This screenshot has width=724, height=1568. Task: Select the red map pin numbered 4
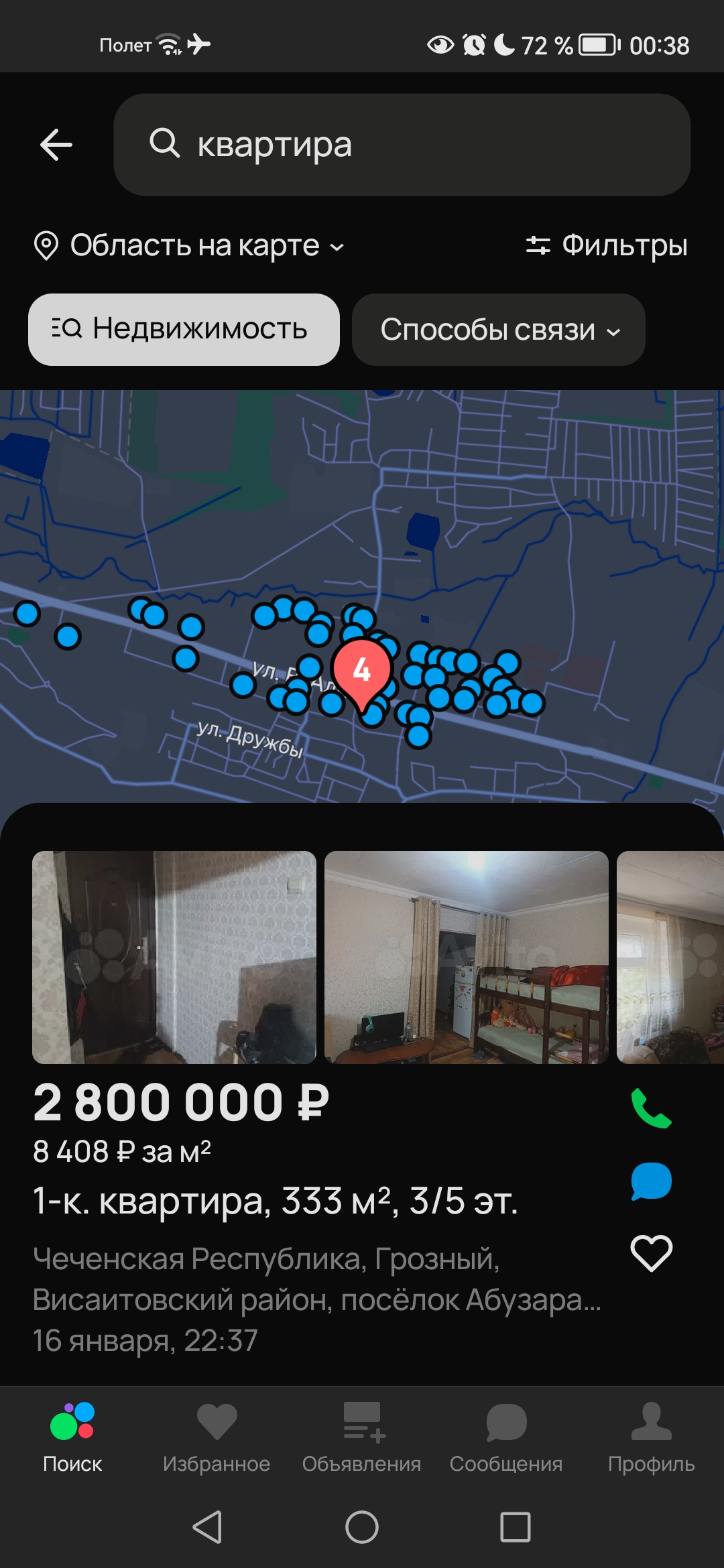(x=361, y=671)
